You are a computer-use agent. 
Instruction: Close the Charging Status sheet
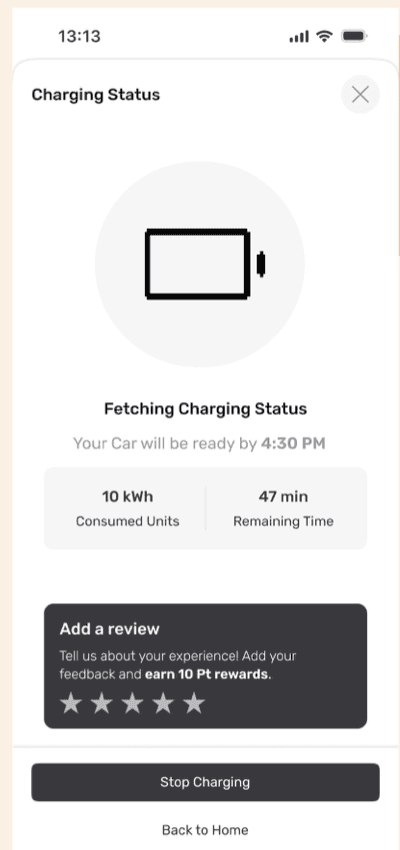(x=360, y=95)
